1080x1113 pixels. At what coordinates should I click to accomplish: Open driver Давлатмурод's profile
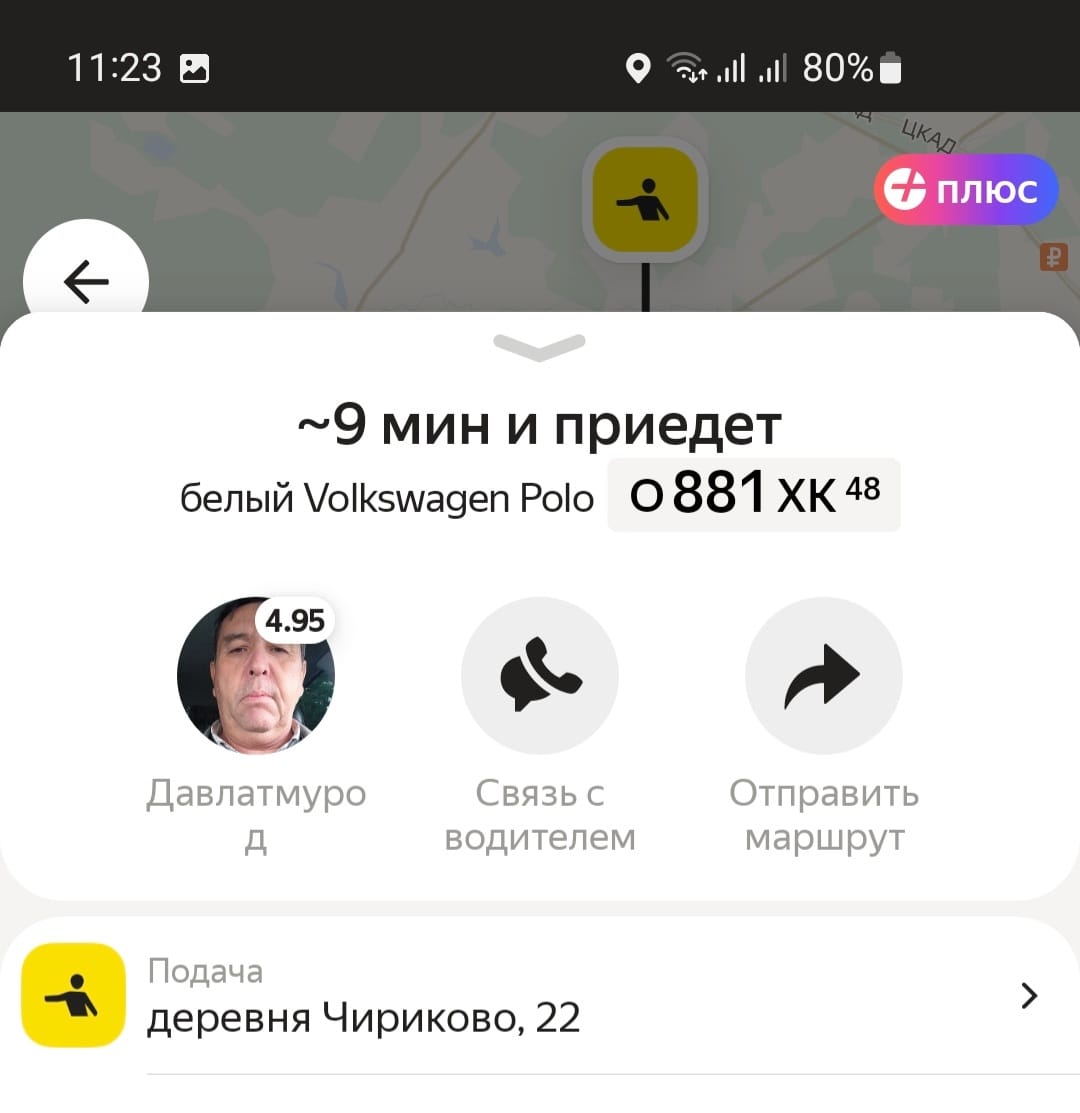[x=256, y=676]
